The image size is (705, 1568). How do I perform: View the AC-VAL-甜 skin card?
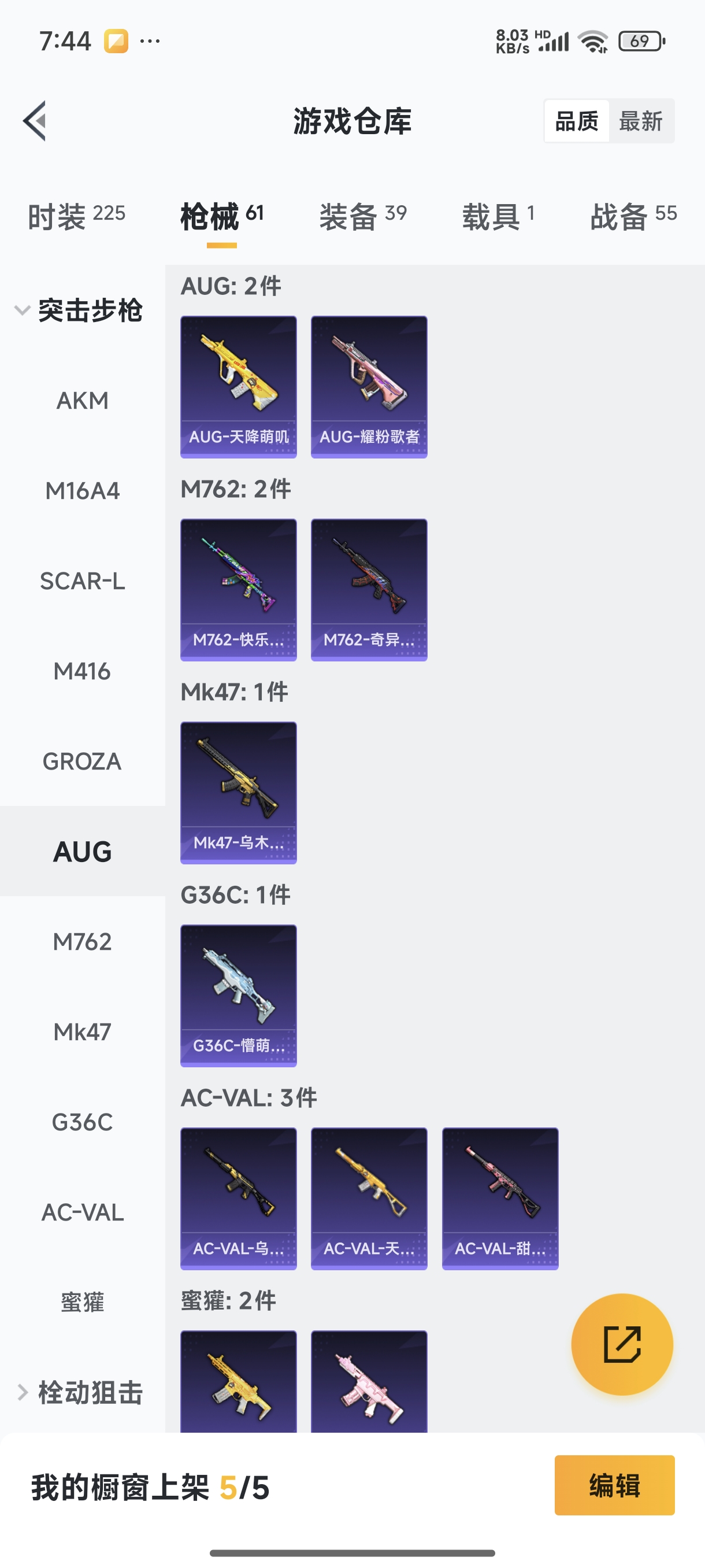[x=499, y=1199]
